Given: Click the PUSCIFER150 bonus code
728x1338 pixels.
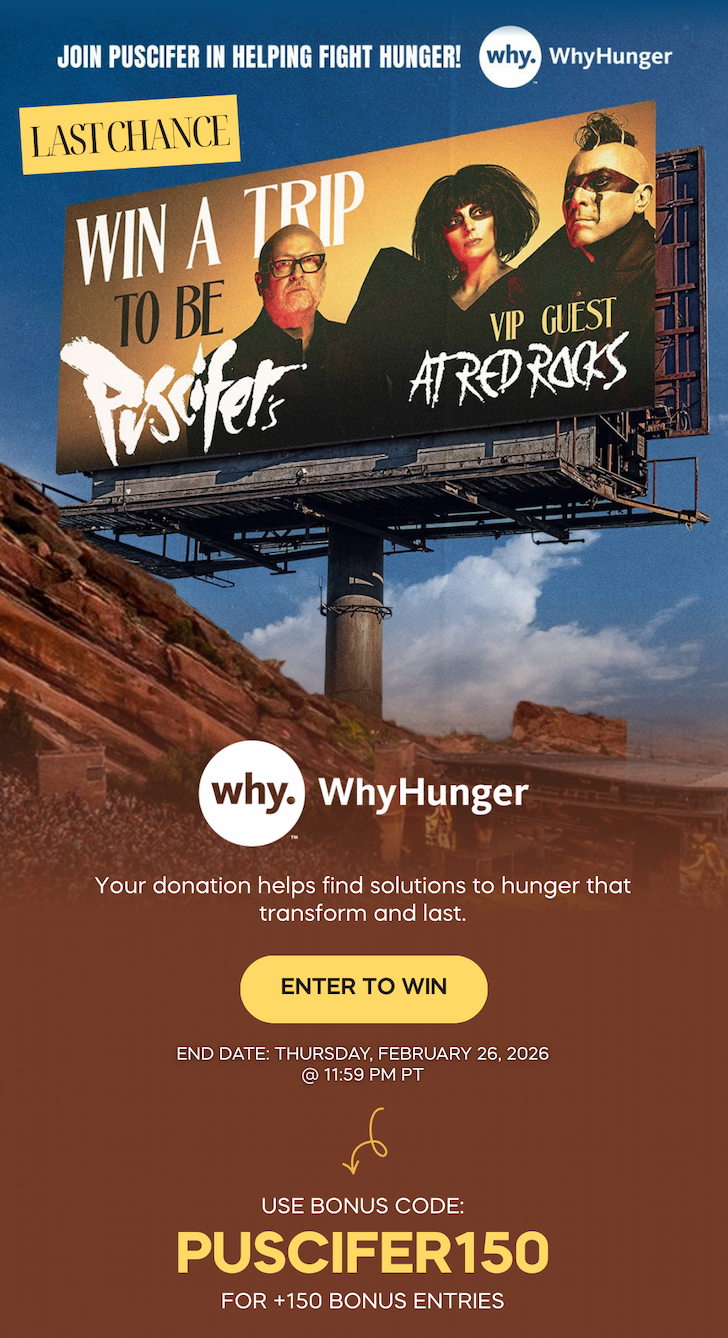Looking at the screenshot, I should pos(363,1250).
